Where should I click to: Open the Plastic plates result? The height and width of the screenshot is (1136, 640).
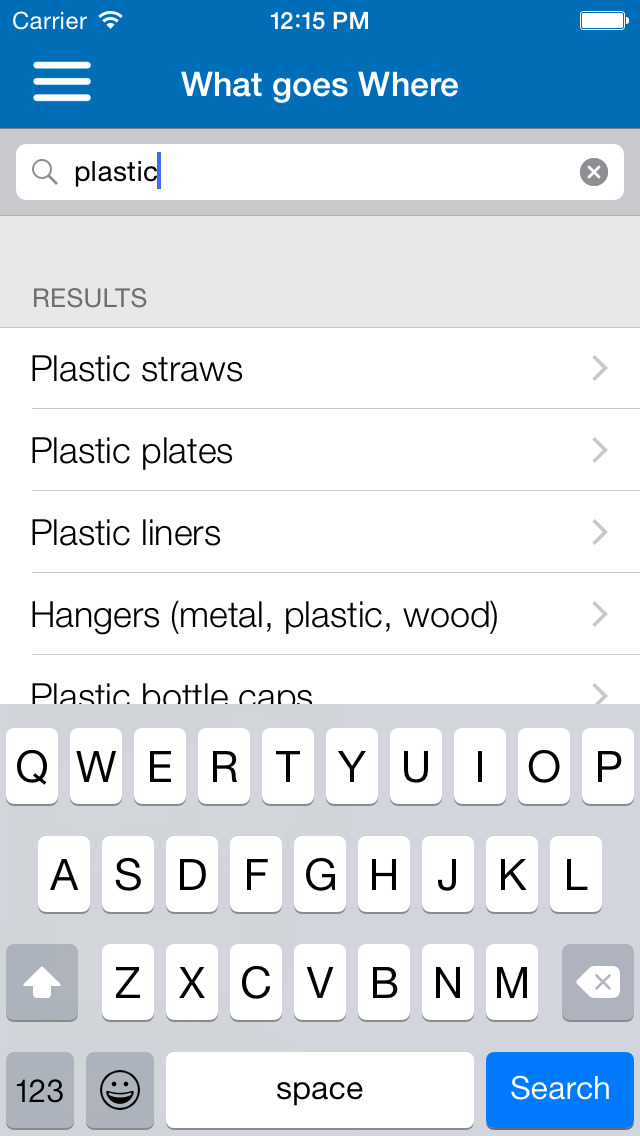click(320, 451)
